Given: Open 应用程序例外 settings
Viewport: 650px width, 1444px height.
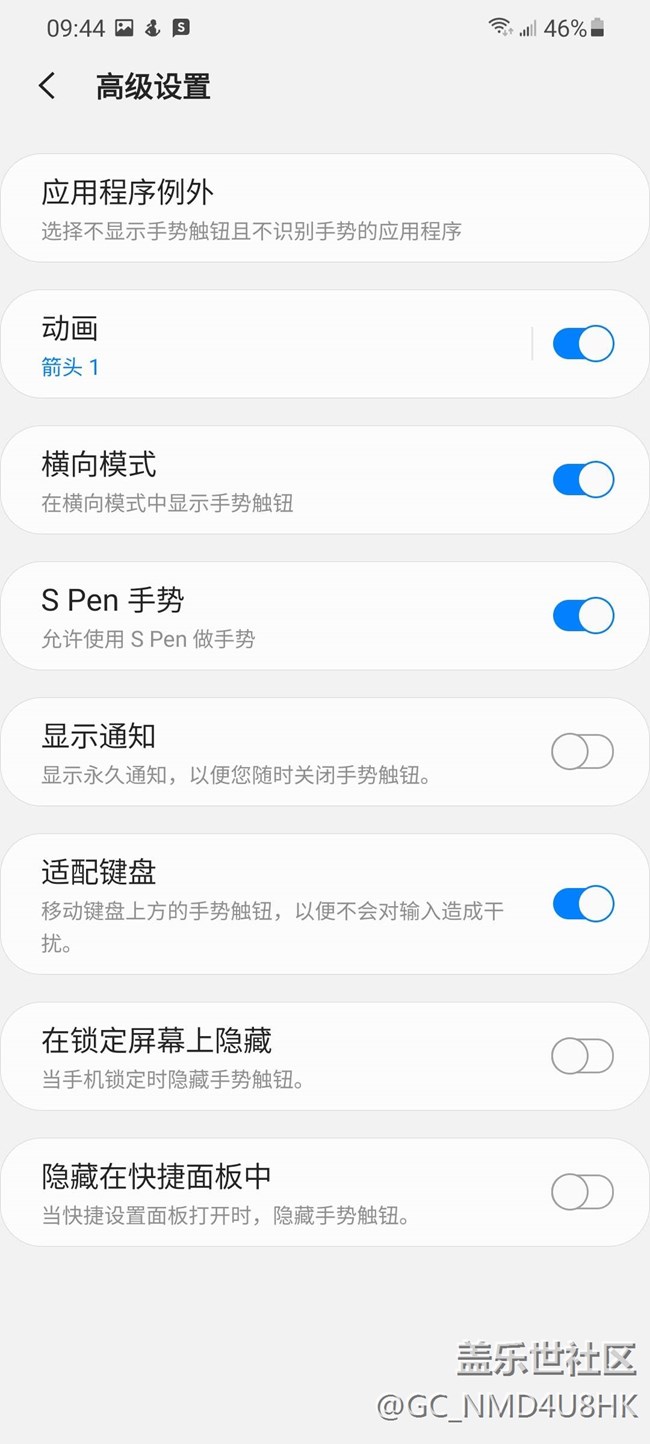Looking at the screenshot, I should point(325,208).
